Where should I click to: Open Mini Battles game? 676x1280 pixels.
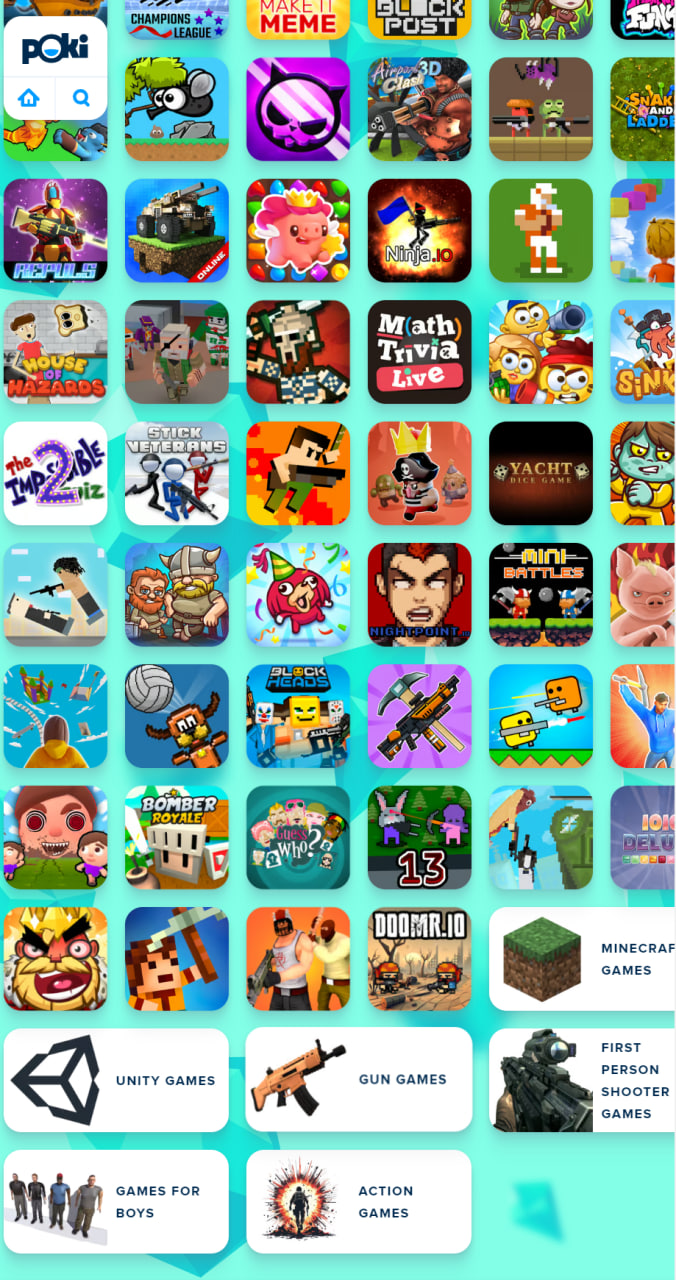(x=541, y=595)
